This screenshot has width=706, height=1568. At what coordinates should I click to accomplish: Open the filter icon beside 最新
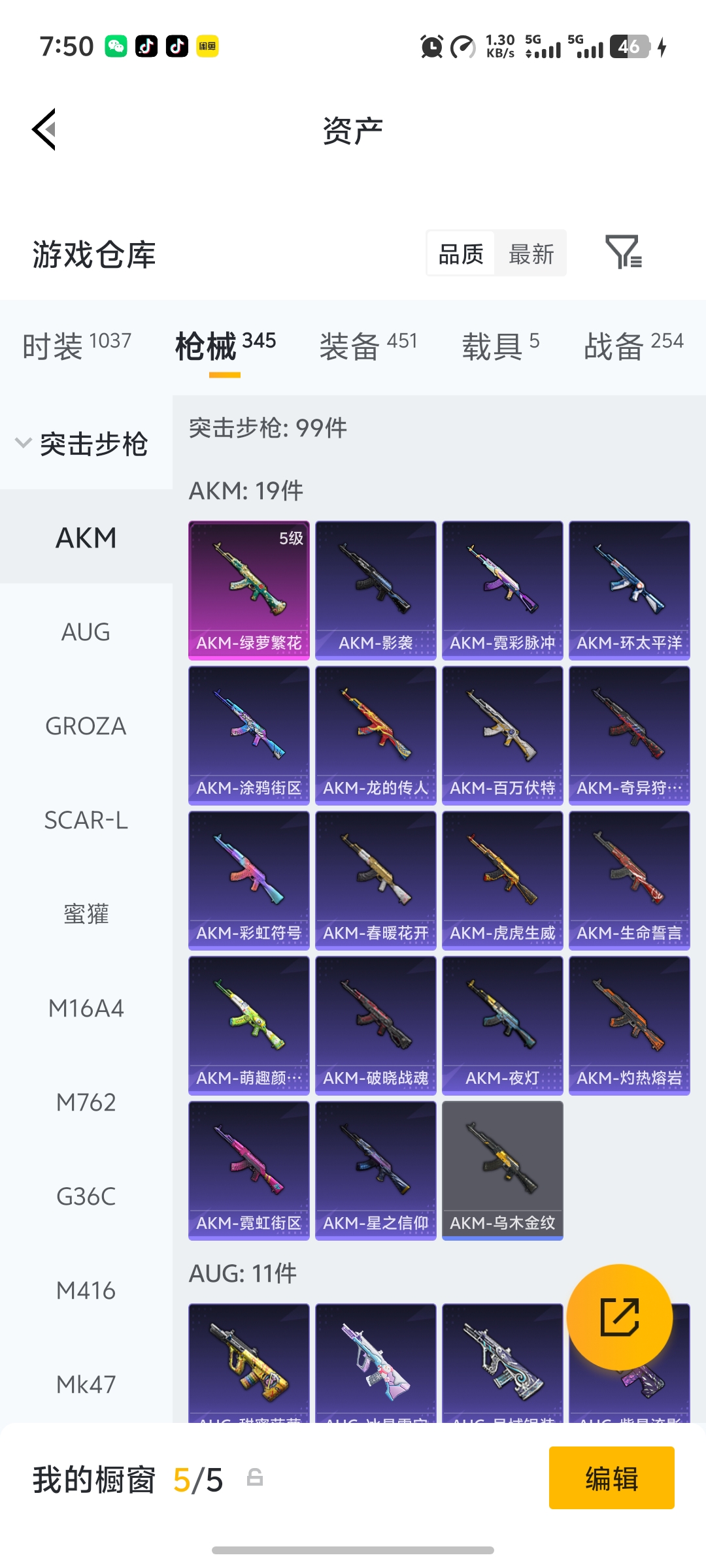(623, 253)
